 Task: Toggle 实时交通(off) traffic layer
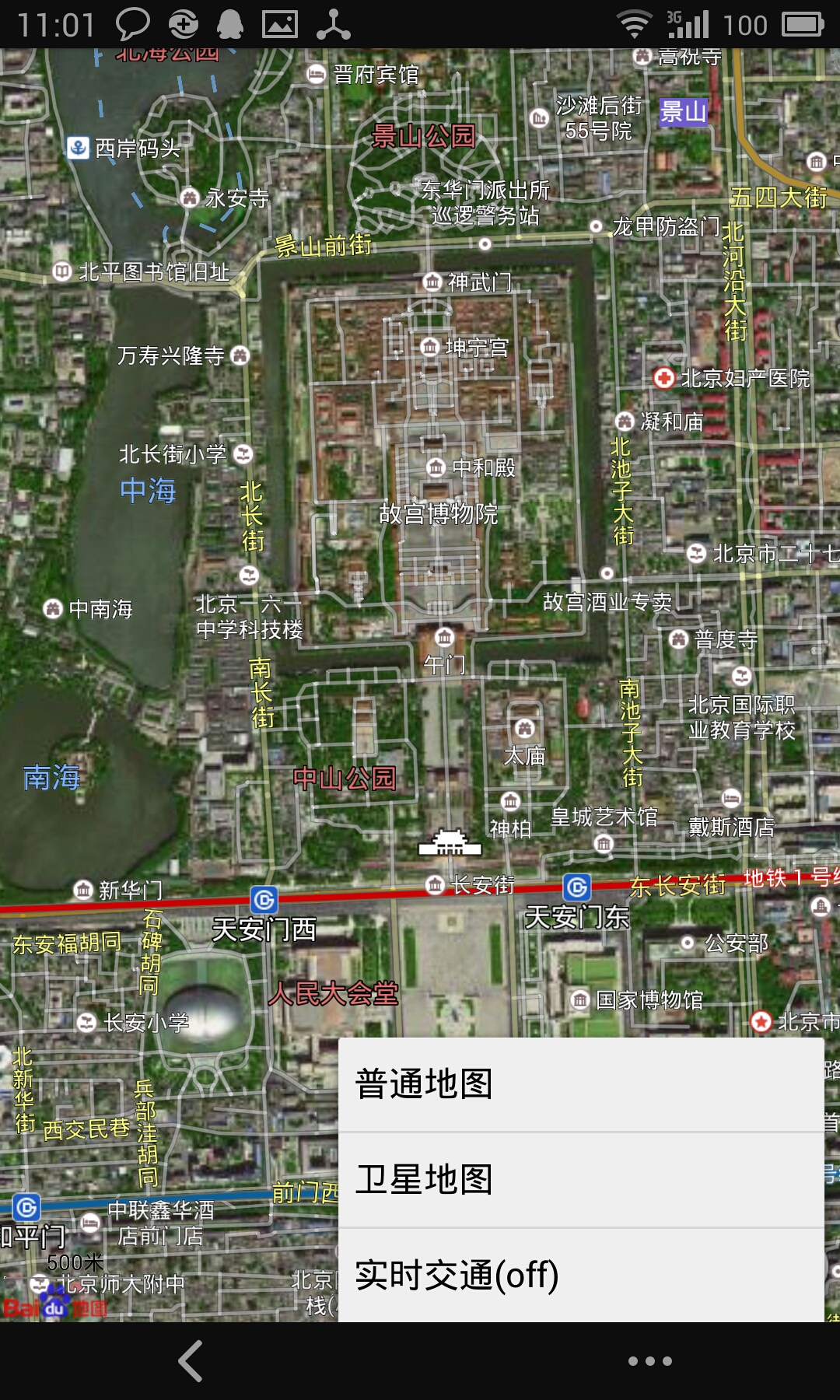click(580, 1276)
